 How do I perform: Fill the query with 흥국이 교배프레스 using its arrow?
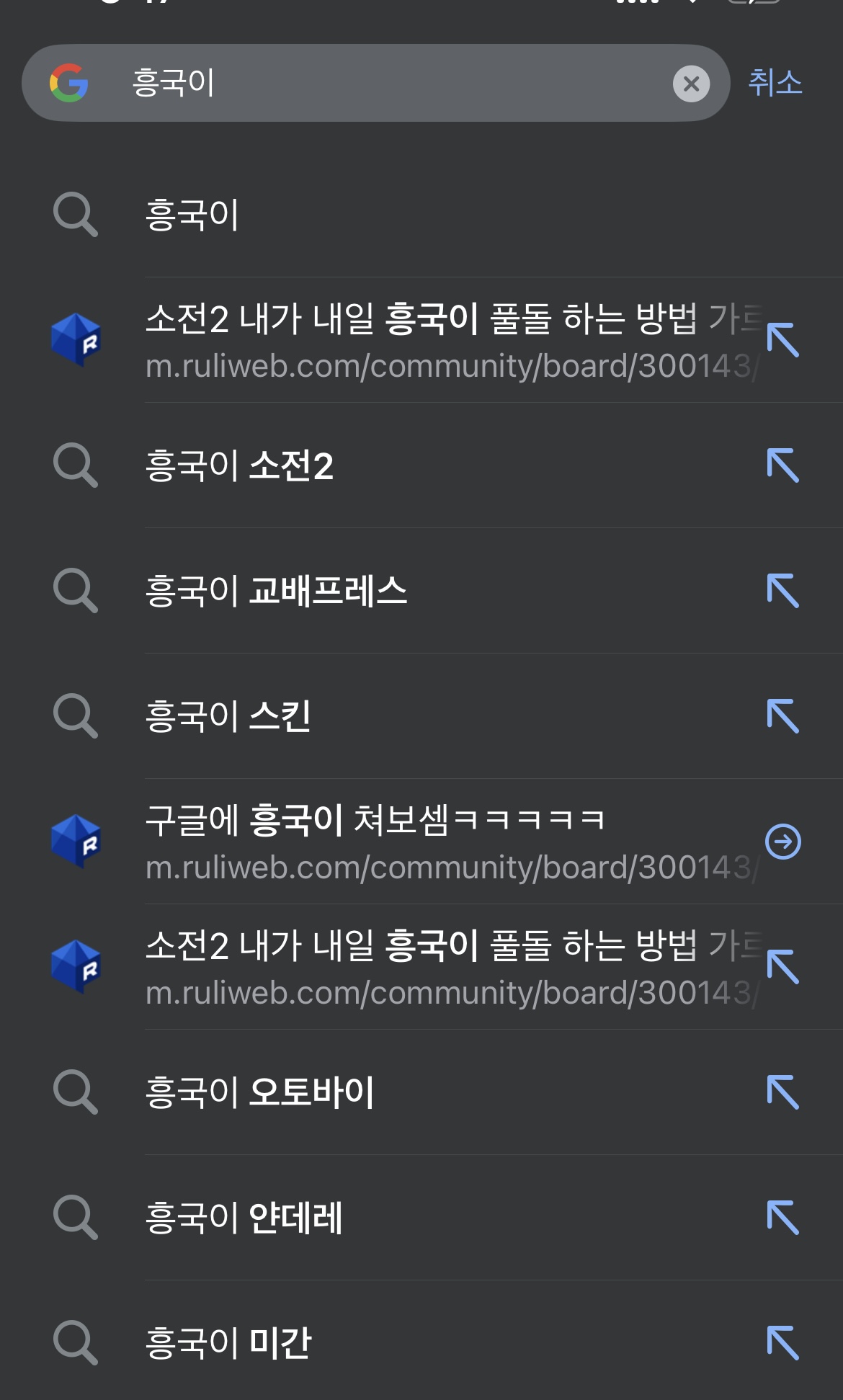[x=783, y=591]
